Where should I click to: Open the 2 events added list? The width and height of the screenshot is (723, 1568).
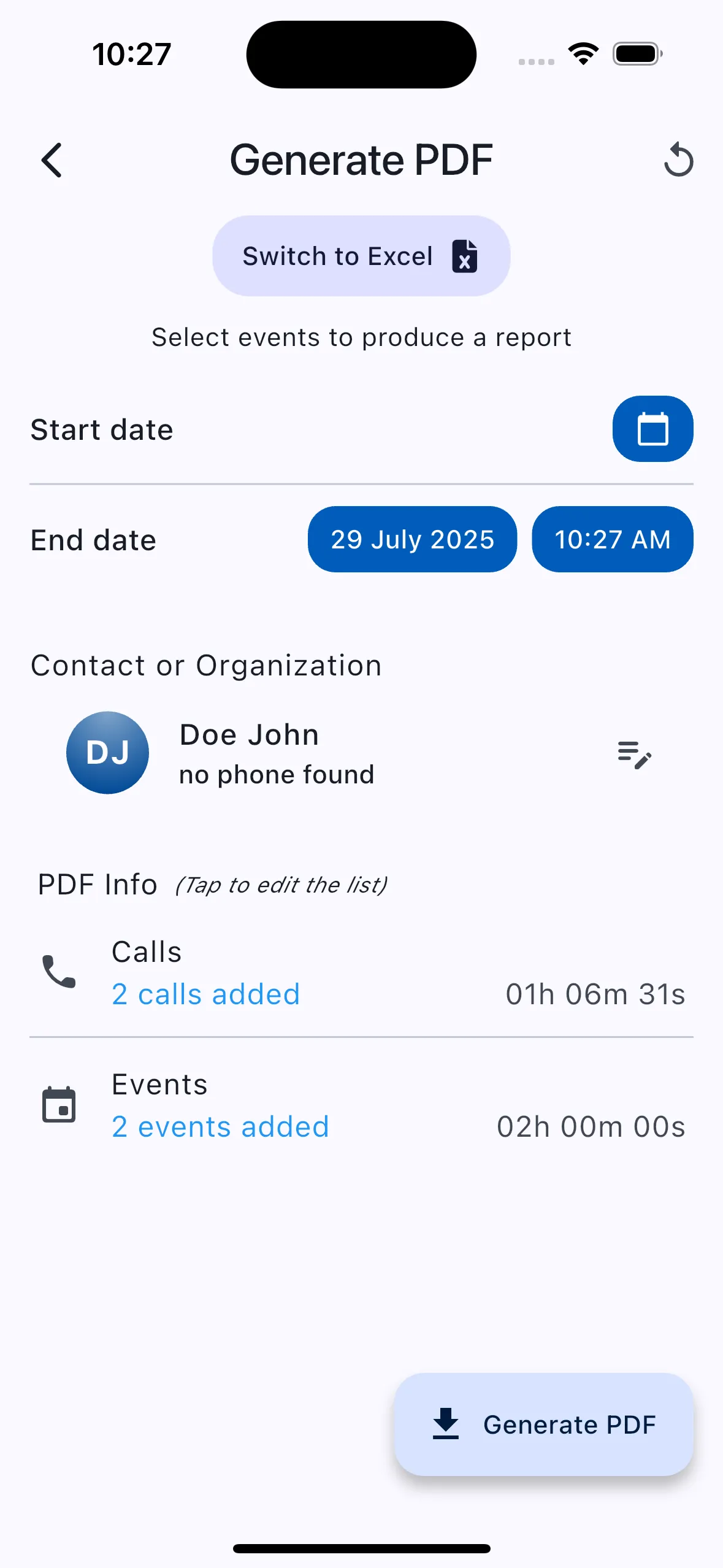[x=220, y=1126]
